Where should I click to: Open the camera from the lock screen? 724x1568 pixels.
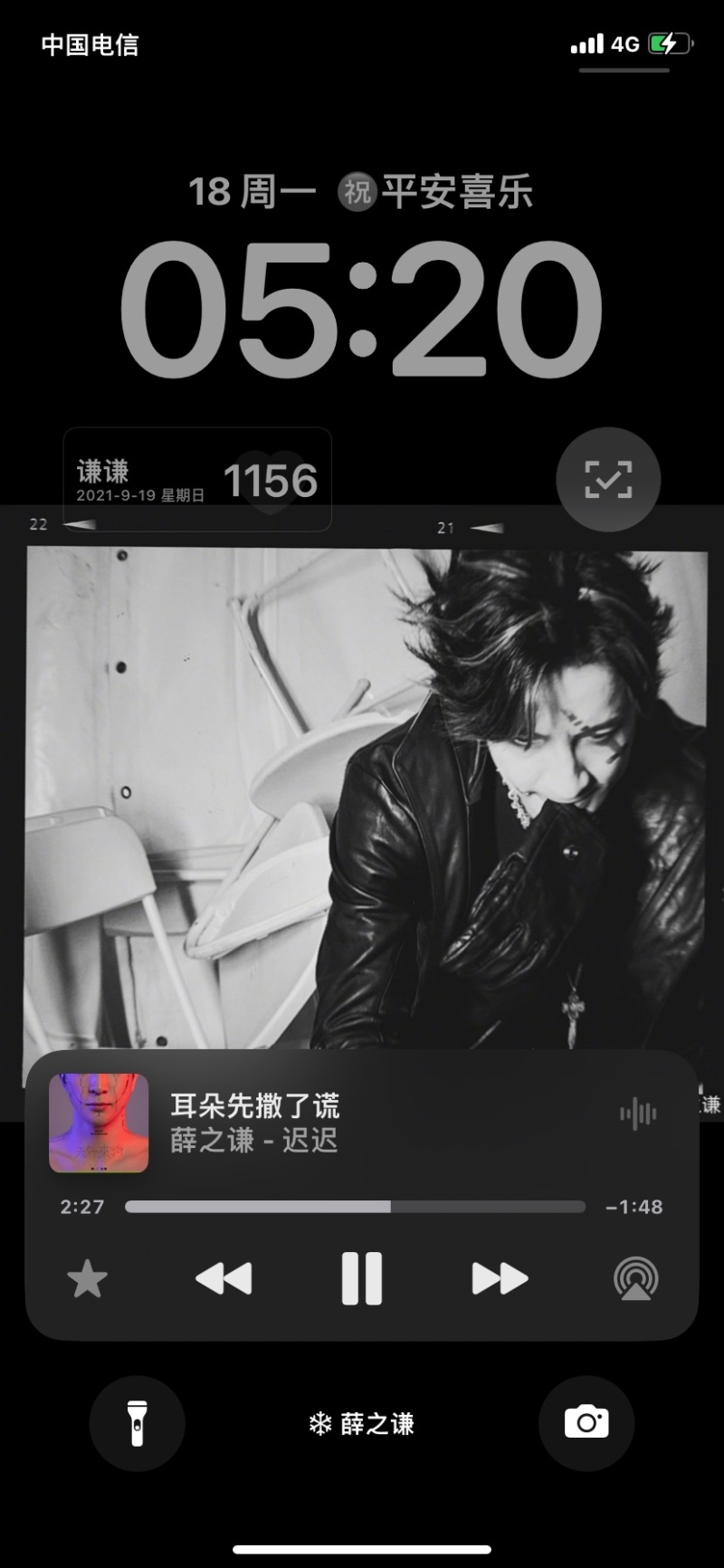(x=586, y=1423)
